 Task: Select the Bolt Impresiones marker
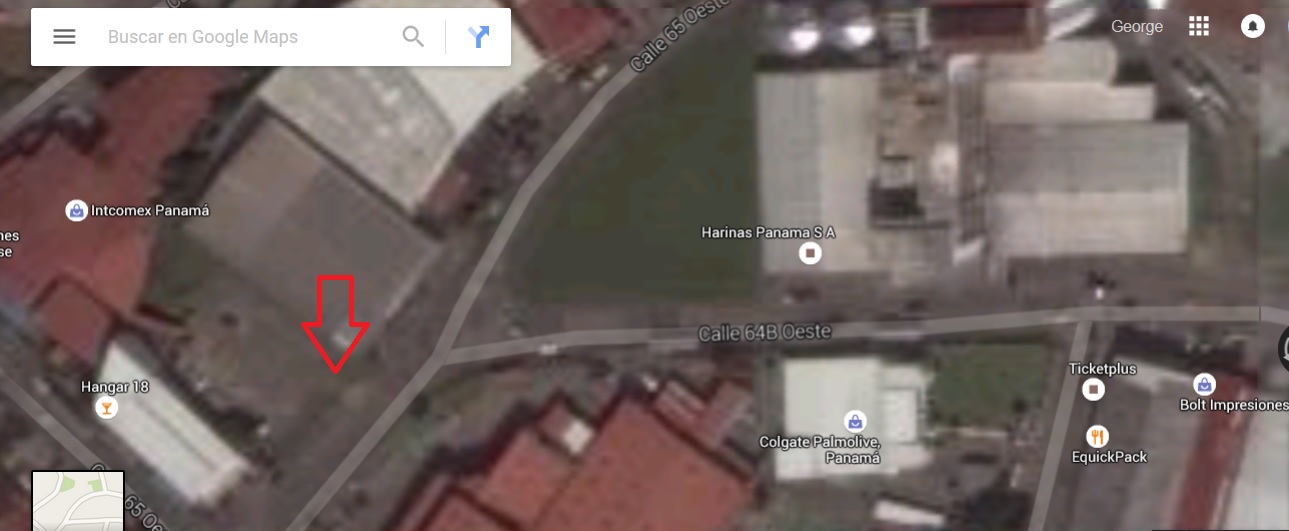tap(1205, 384)
